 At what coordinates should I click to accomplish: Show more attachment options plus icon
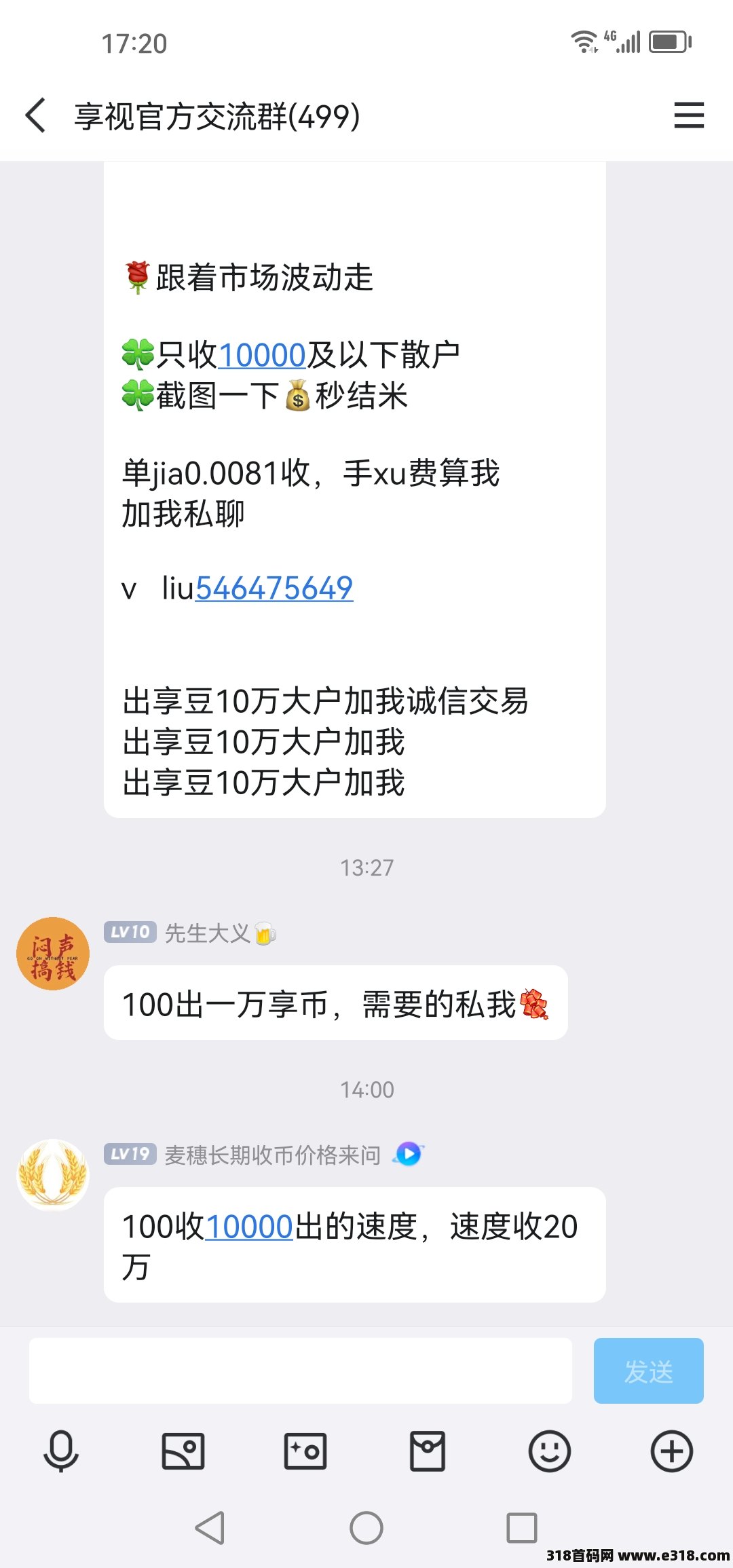coord(671,1451)
